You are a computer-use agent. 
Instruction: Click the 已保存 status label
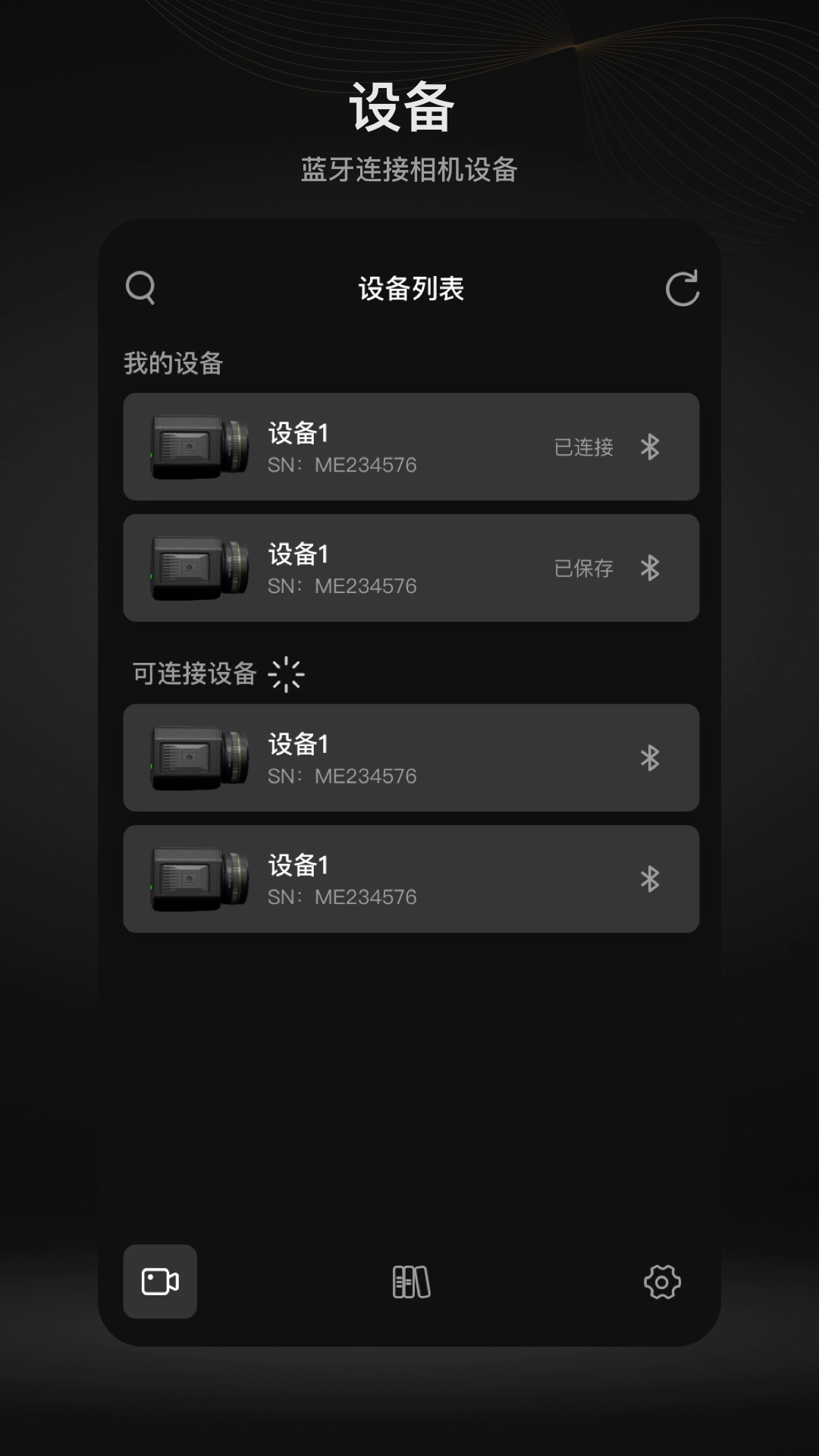coord(583,569)
